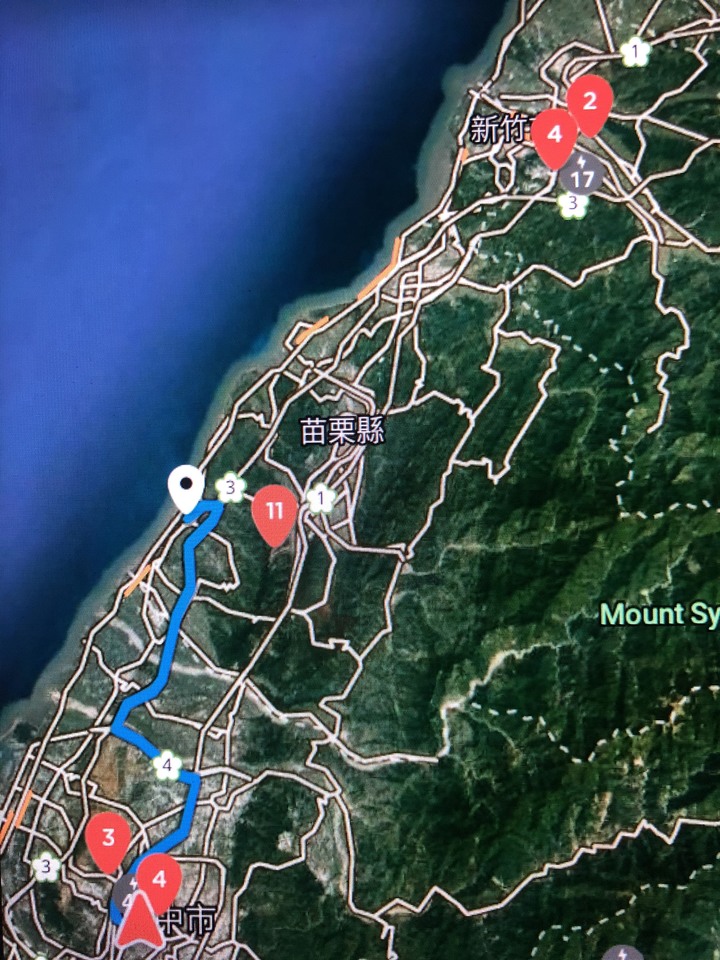
Task: Tap the white destination pin on coast
Action: pos(185,488)
